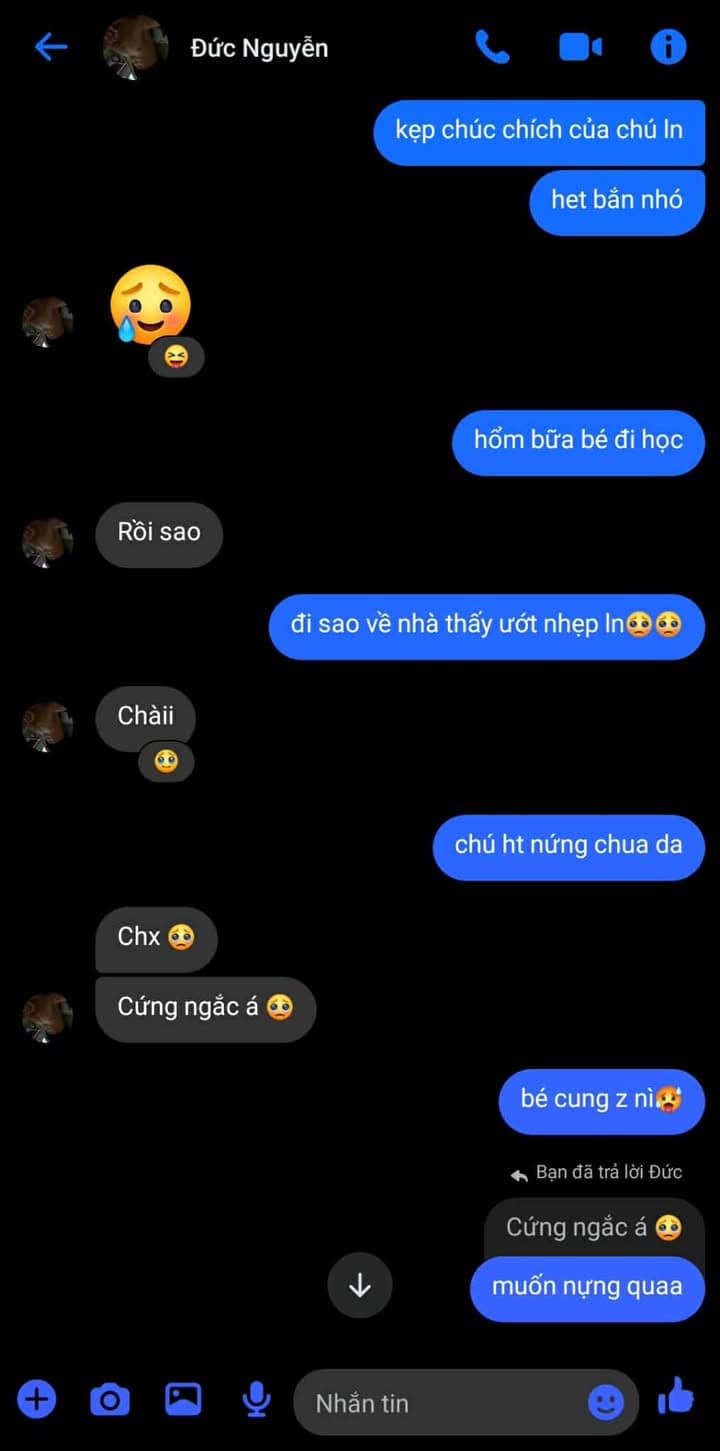Open the contact's profile from the header name

(x=259, y=48)
